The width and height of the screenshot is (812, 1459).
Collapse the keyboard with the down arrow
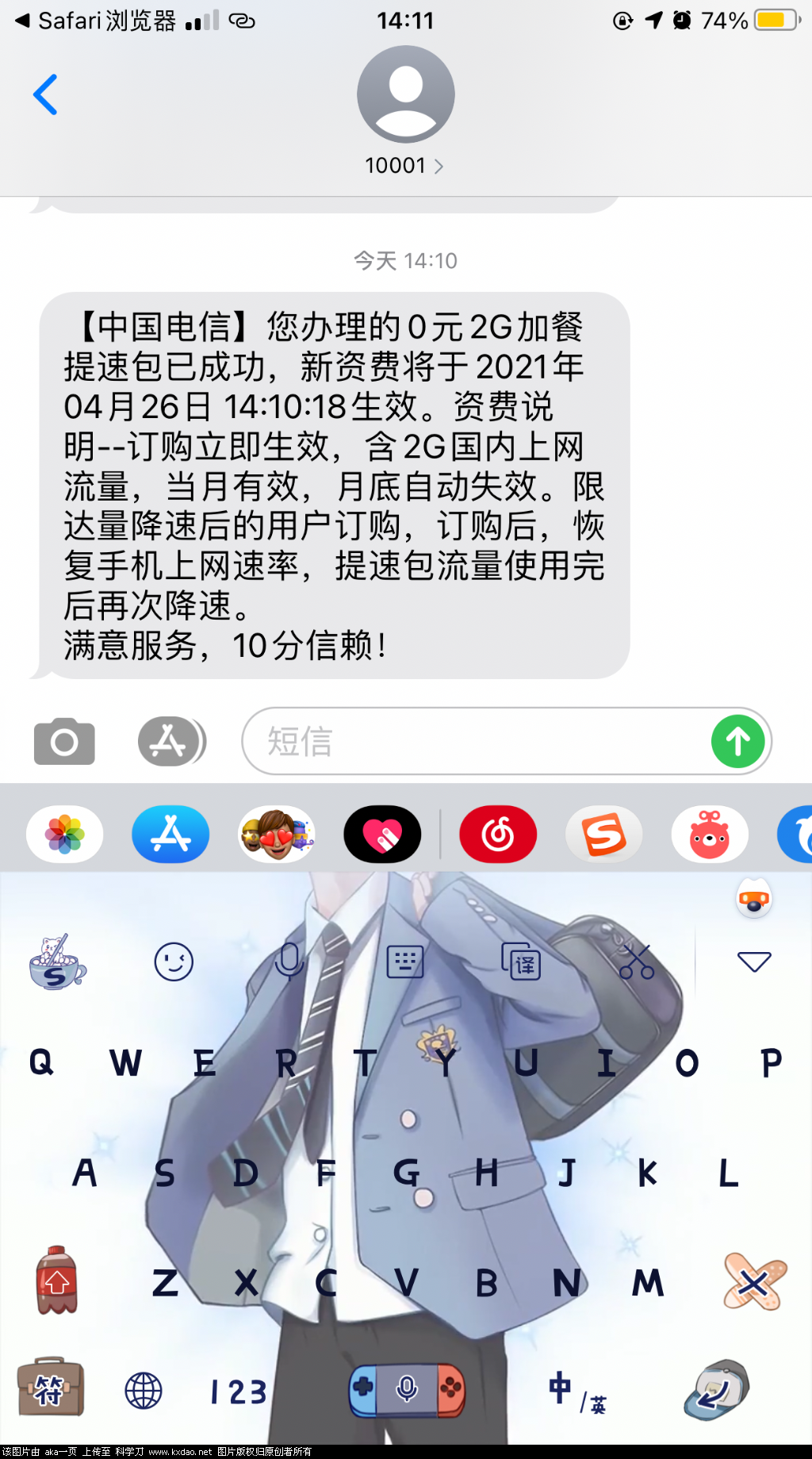coord(754,962)
